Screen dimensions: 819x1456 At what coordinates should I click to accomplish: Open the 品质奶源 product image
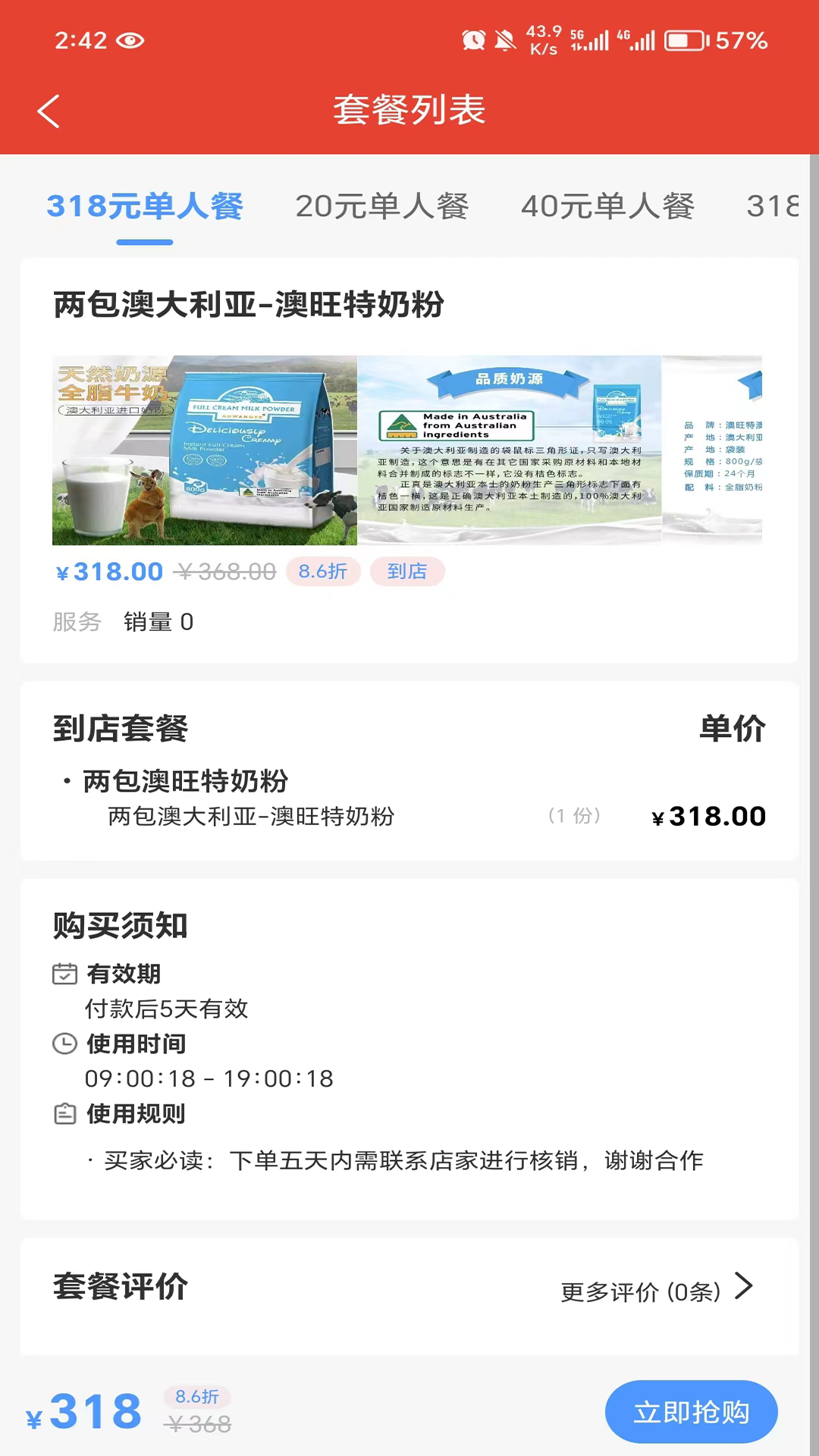pos(509,450)
